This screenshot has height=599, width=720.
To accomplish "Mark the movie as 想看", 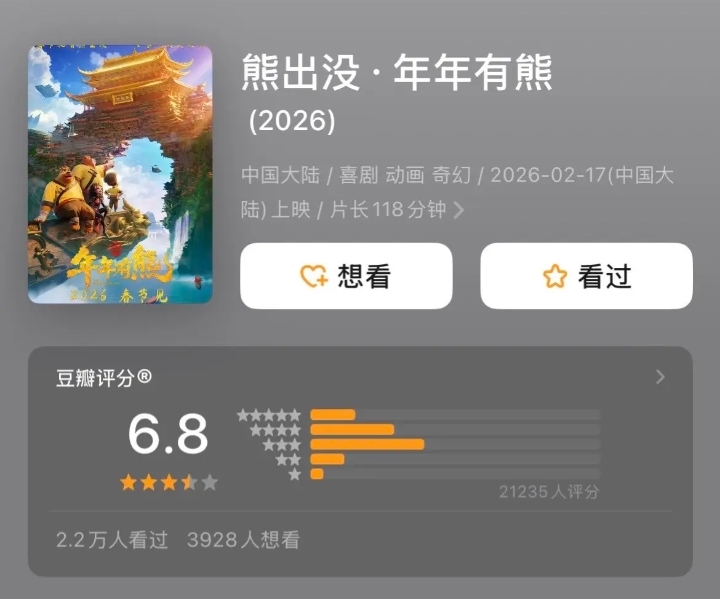I will point(346,276).
